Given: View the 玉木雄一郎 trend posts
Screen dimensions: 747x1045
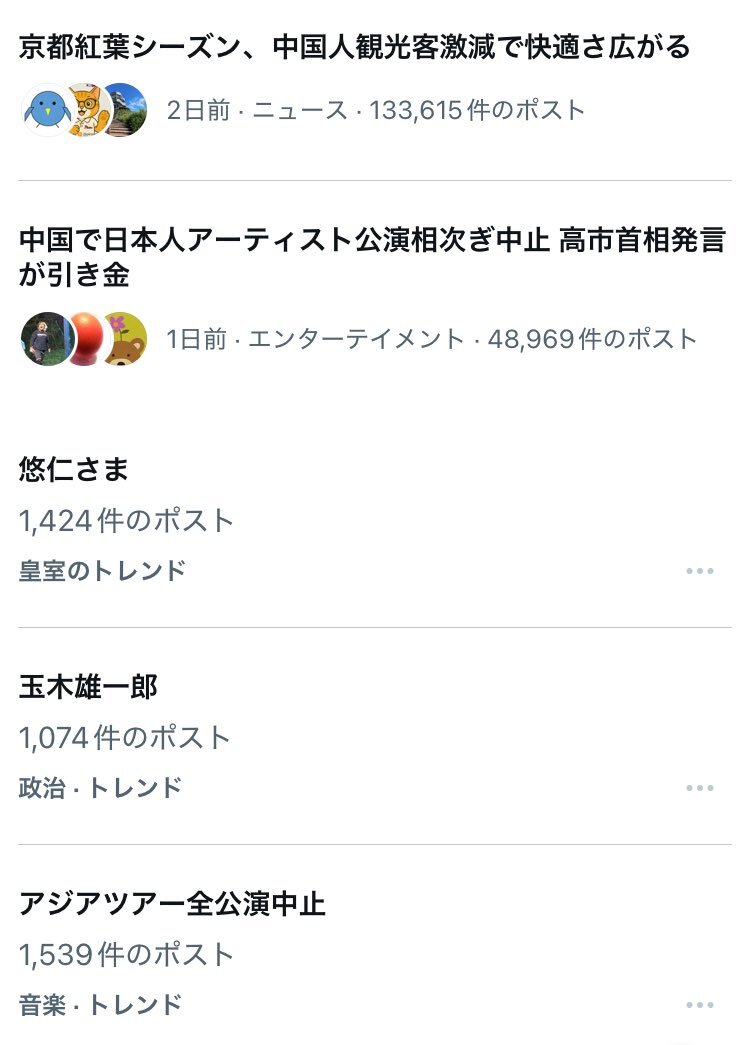Looking at the screenshot, I should coord(88,687).
